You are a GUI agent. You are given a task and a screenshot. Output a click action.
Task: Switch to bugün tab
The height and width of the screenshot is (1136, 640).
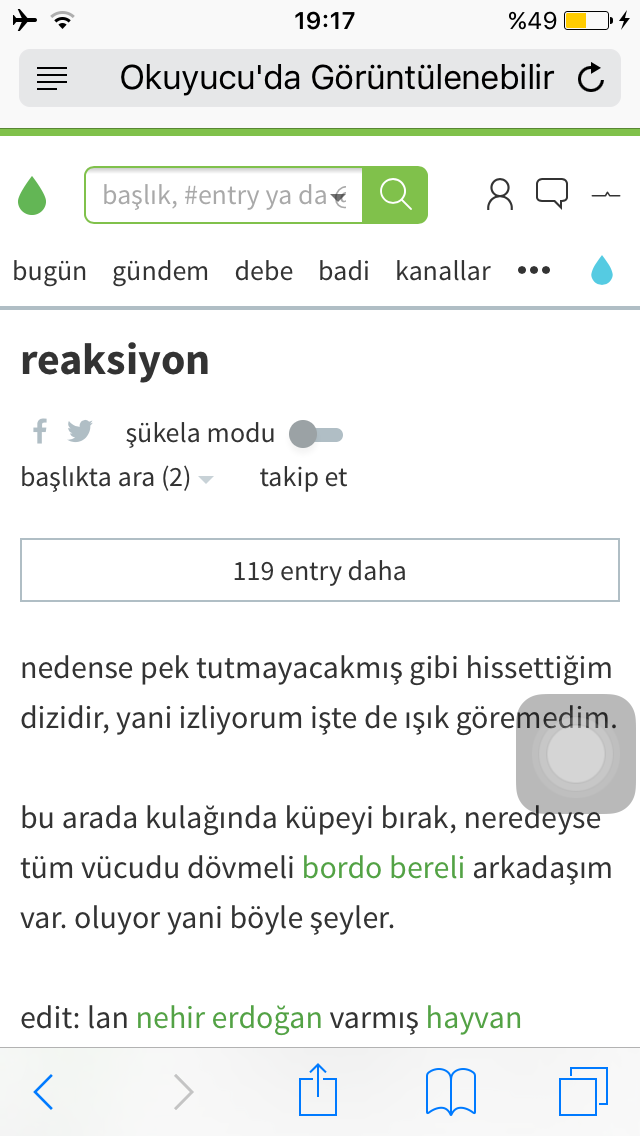tap(50, 271)
